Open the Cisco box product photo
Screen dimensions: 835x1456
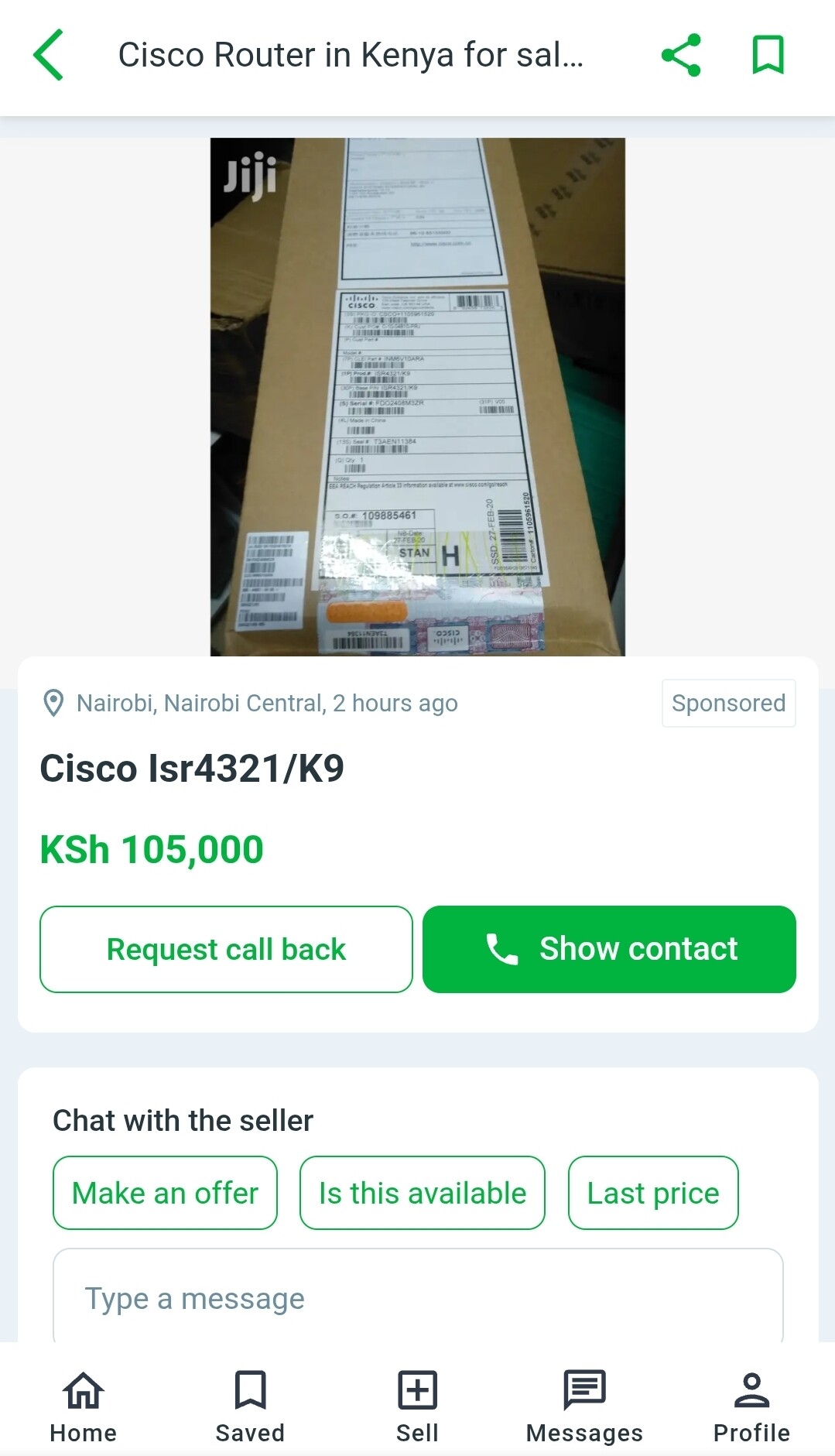[x=417, y=396]
